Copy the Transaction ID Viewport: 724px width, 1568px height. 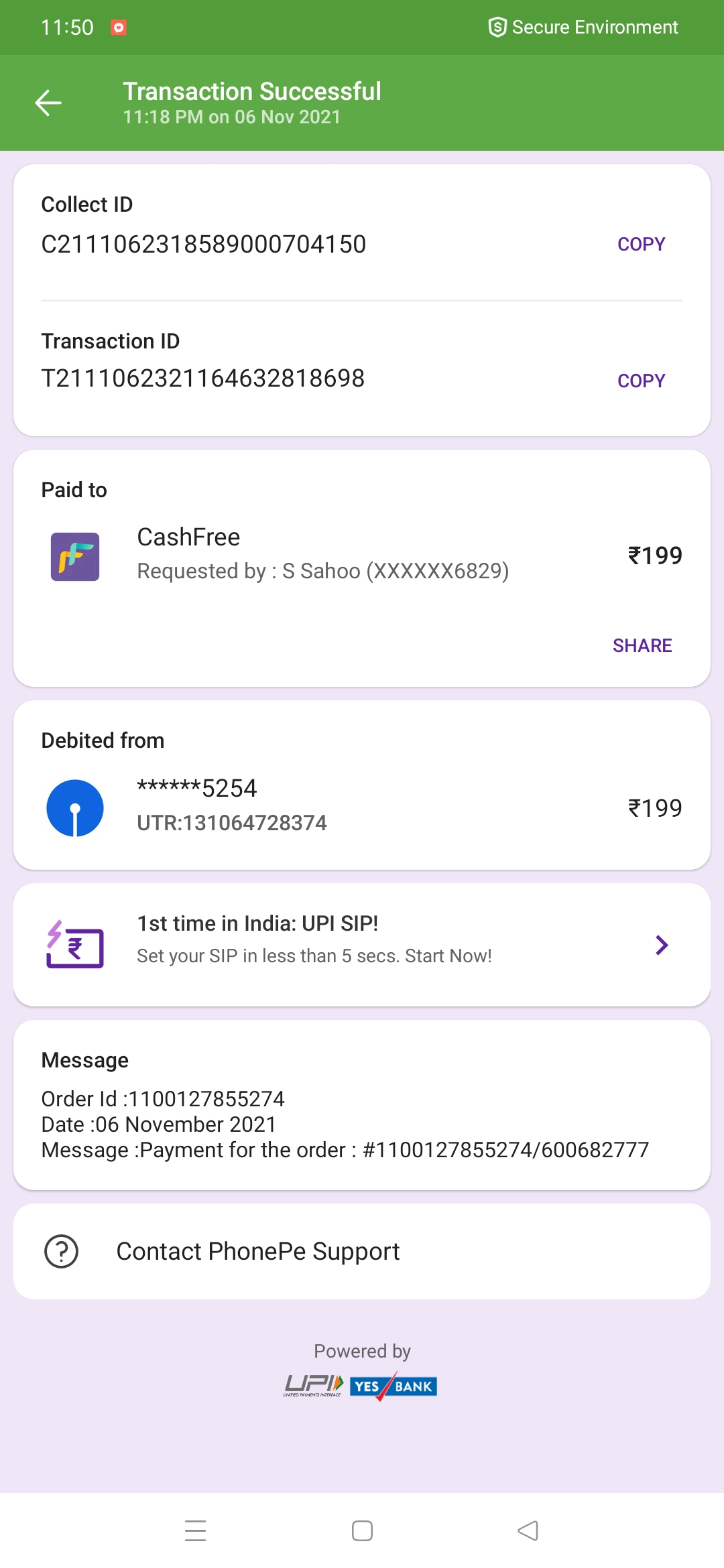pos(641,381)
